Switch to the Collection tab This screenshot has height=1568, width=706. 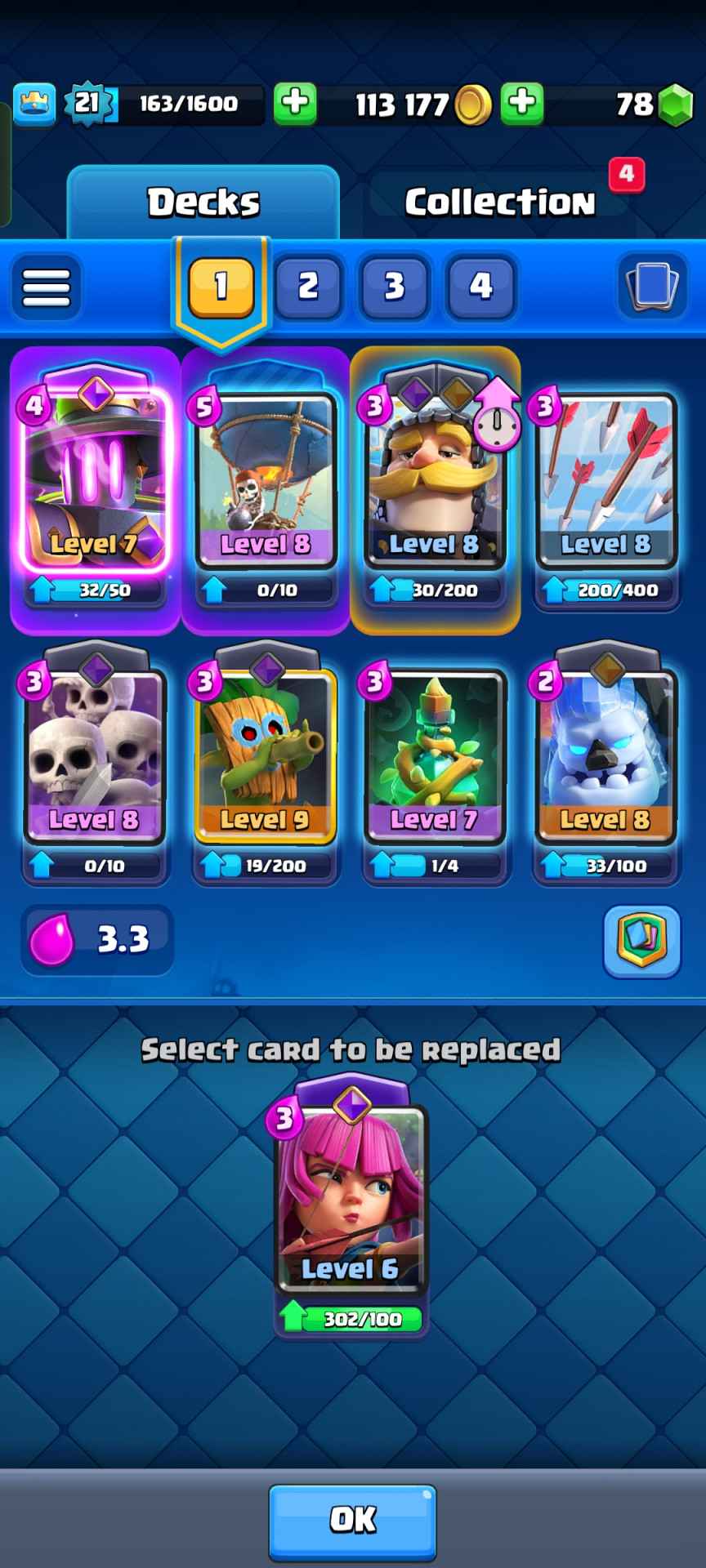tap(499, 203)
